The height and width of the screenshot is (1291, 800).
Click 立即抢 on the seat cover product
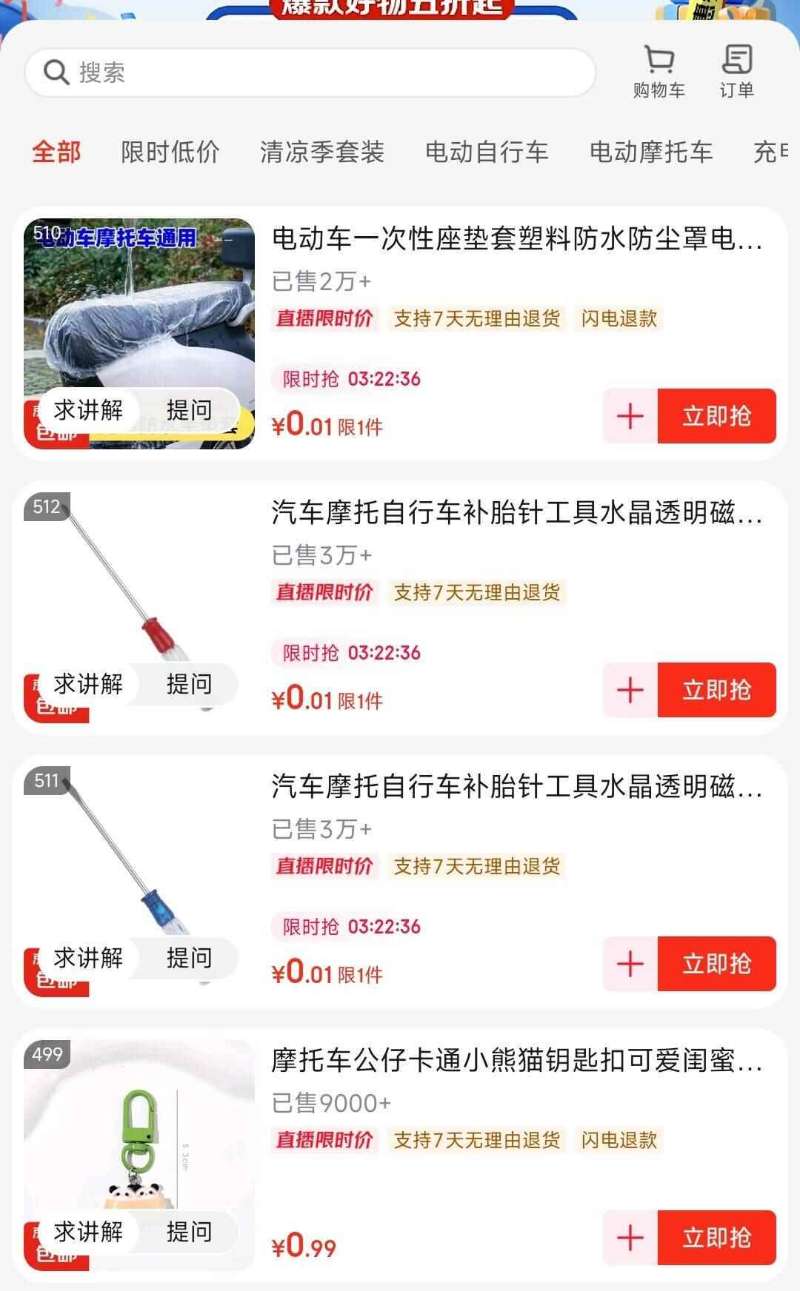[x=718, y=416]
